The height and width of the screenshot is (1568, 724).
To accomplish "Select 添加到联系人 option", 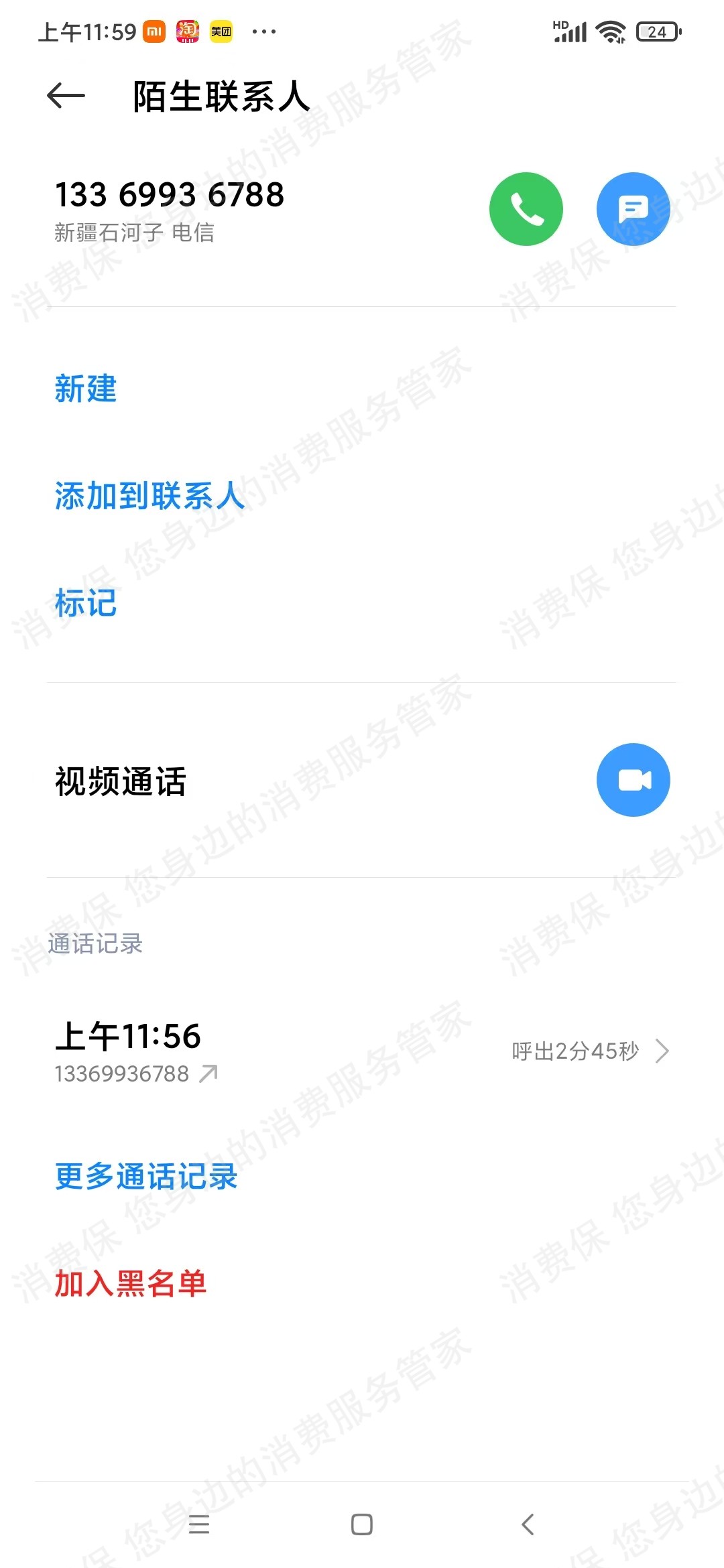I will point(149,496).
